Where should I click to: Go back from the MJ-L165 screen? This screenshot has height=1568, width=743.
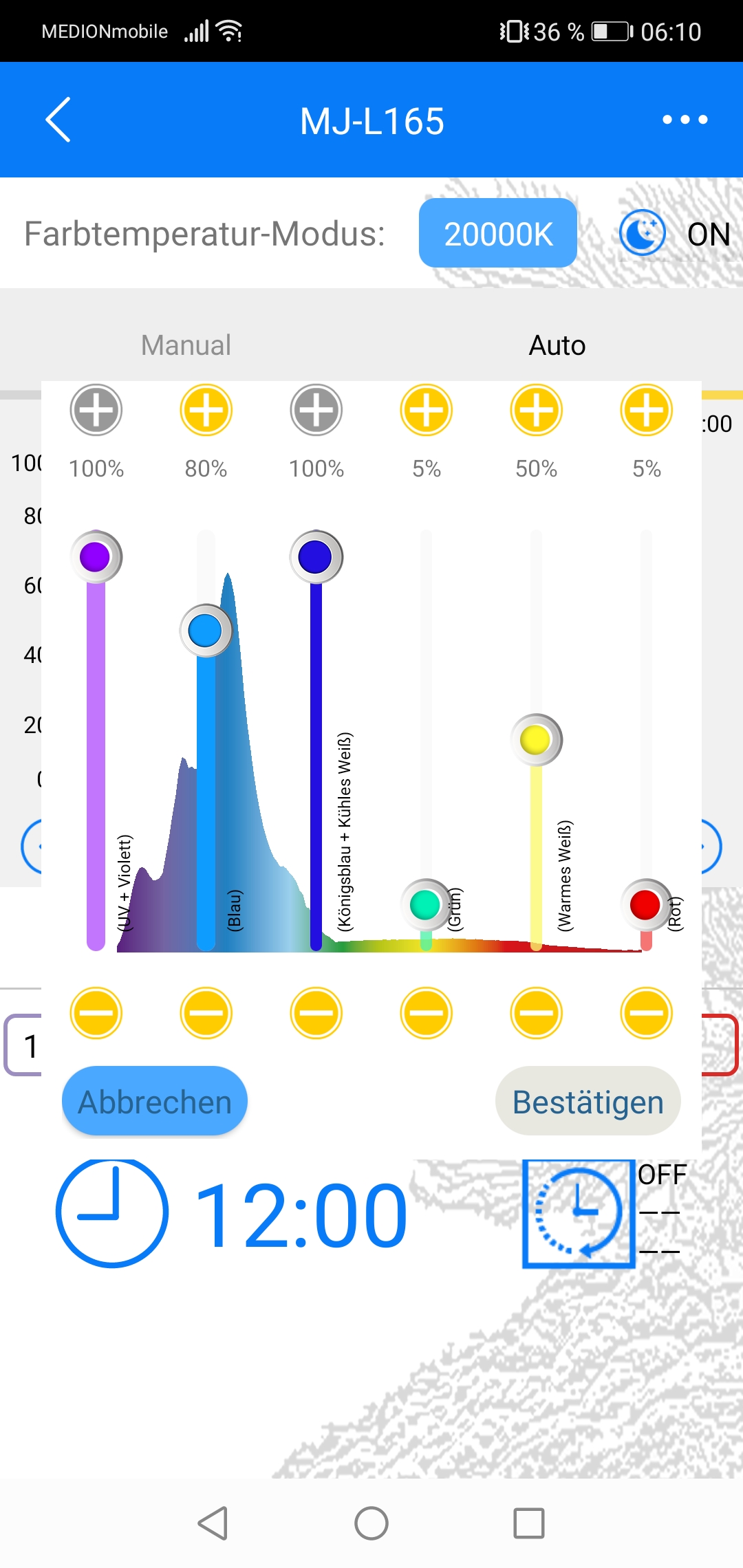(x=58, y=120)
